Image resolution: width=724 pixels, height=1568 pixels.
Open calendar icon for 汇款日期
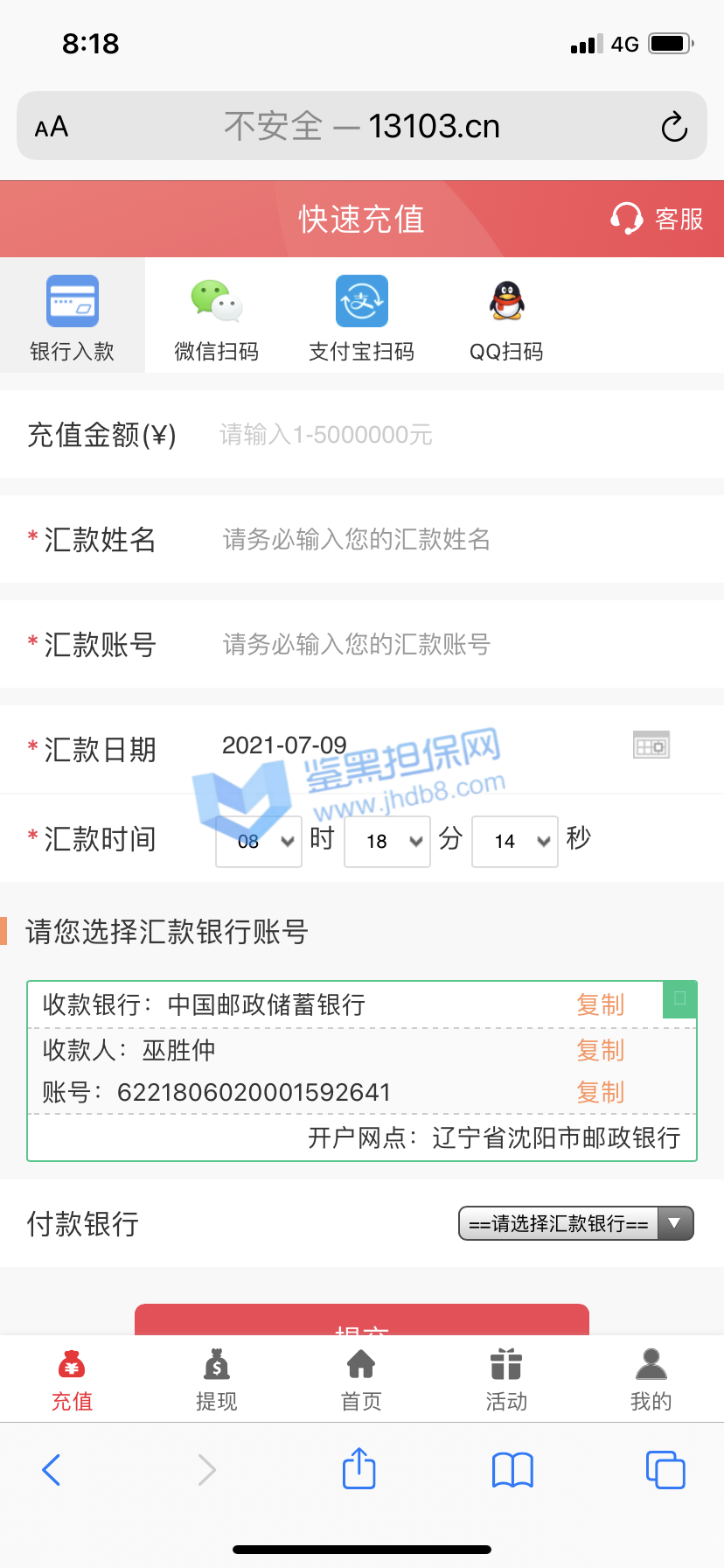[651, 745]
